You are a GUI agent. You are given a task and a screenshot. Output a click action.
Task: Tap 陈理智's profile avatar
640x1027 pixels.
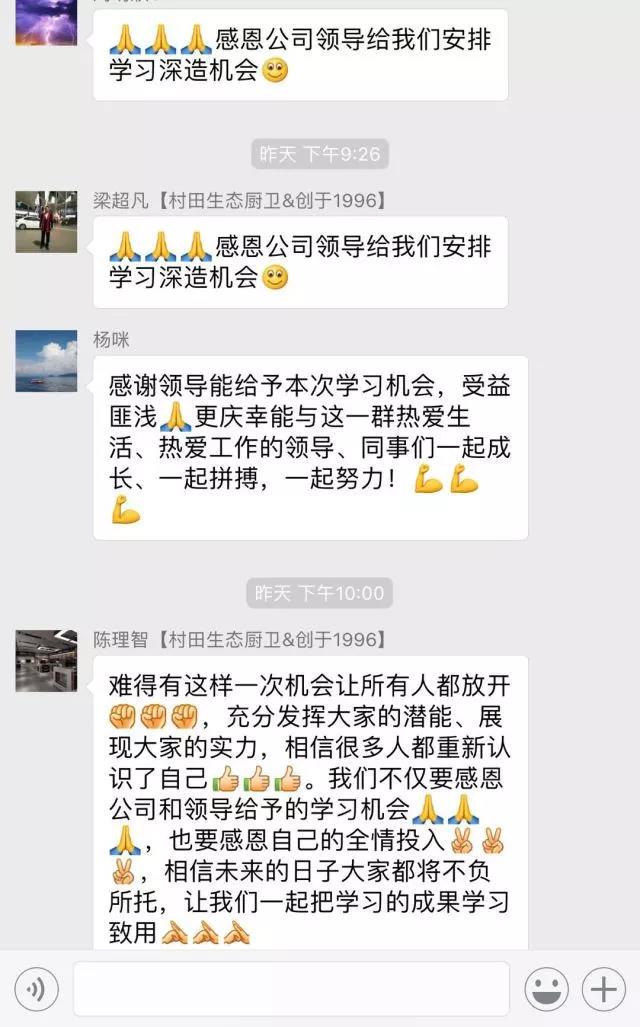46,661
